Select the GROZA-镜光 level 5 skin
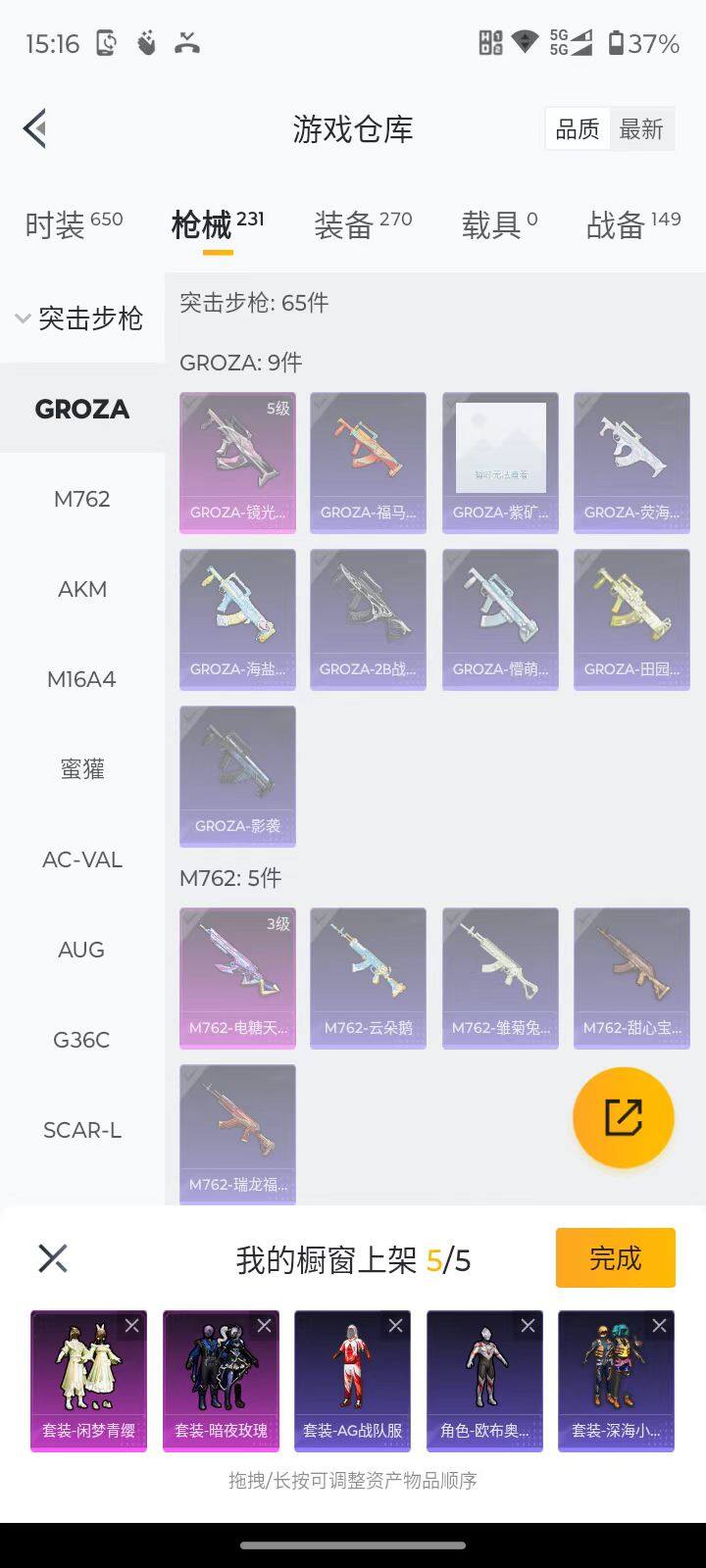Viewport: 706px width, 1568px height. (237, 463)
